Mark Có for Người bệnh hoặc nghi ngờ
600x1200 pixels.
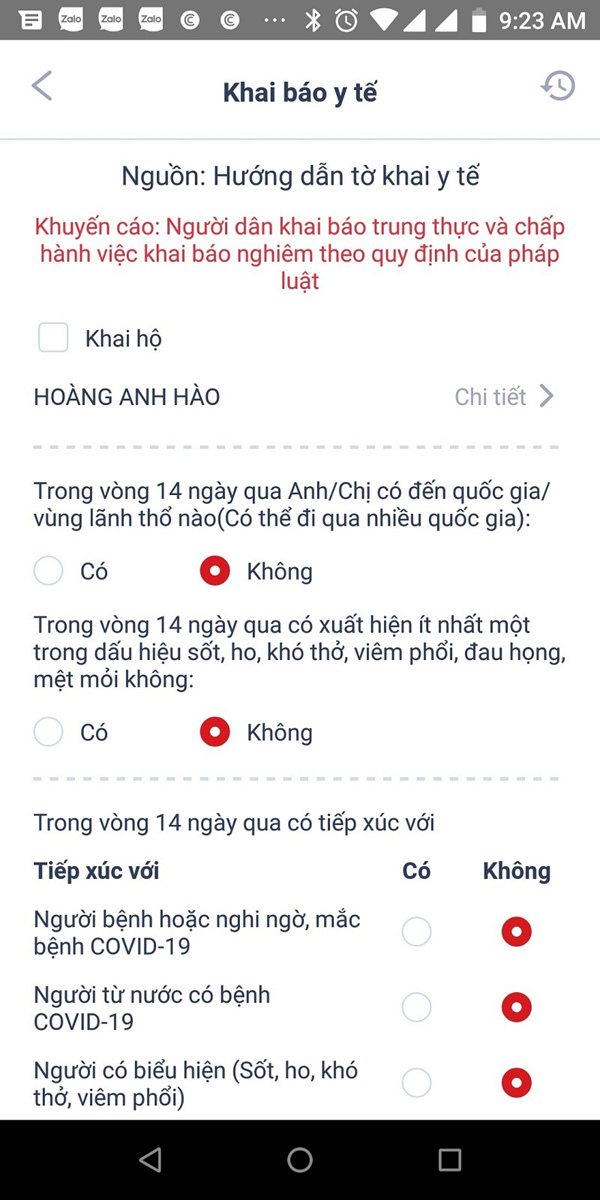point(417,932)
